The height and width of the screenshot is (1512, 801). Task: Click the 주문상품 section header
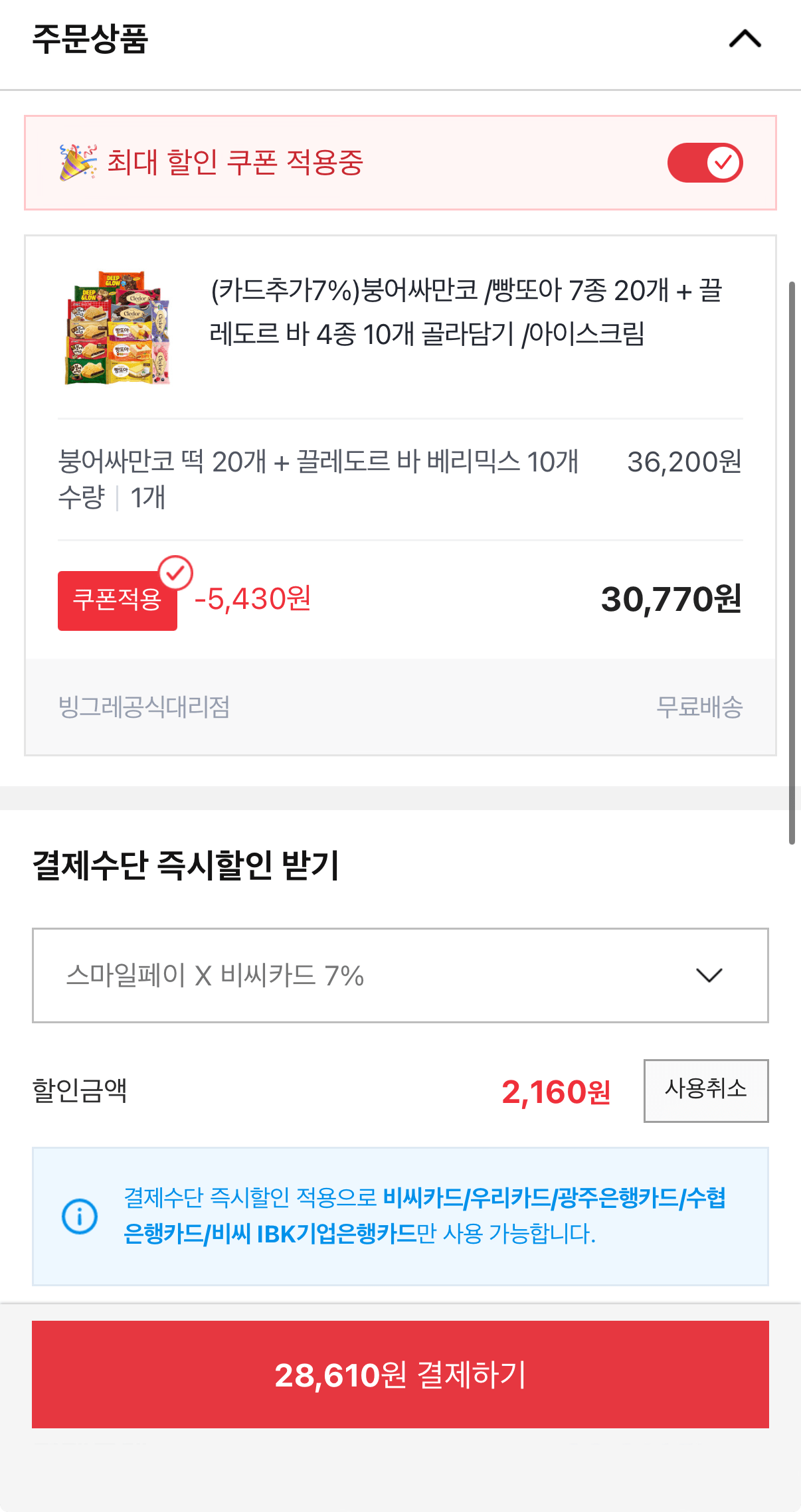tap(91, 39)
